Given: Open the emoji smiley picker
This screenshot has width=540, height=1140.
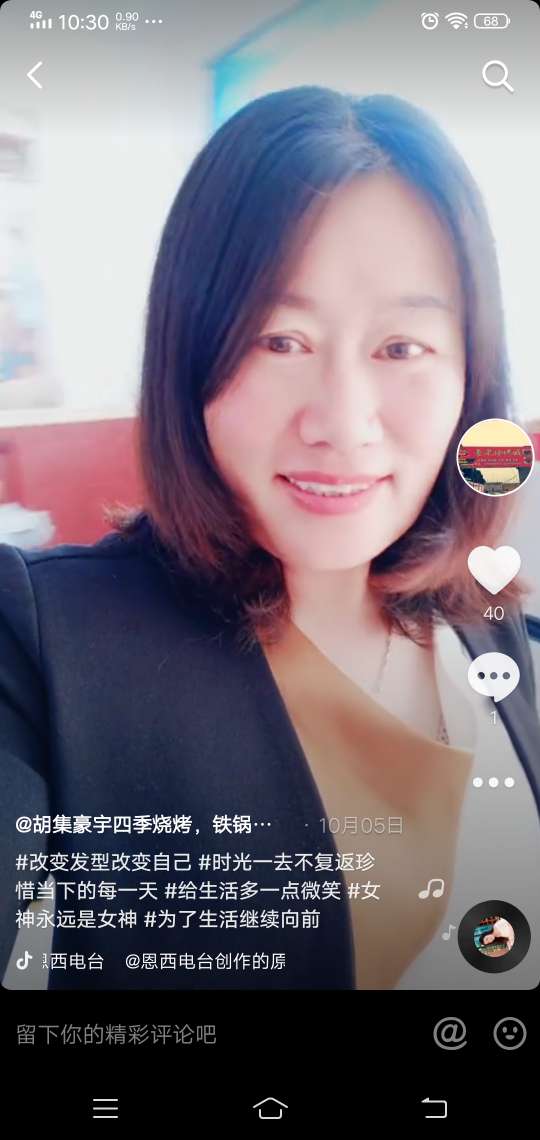Looking at the screenshot, I should pyautogui.click(x=510, y=1033).
